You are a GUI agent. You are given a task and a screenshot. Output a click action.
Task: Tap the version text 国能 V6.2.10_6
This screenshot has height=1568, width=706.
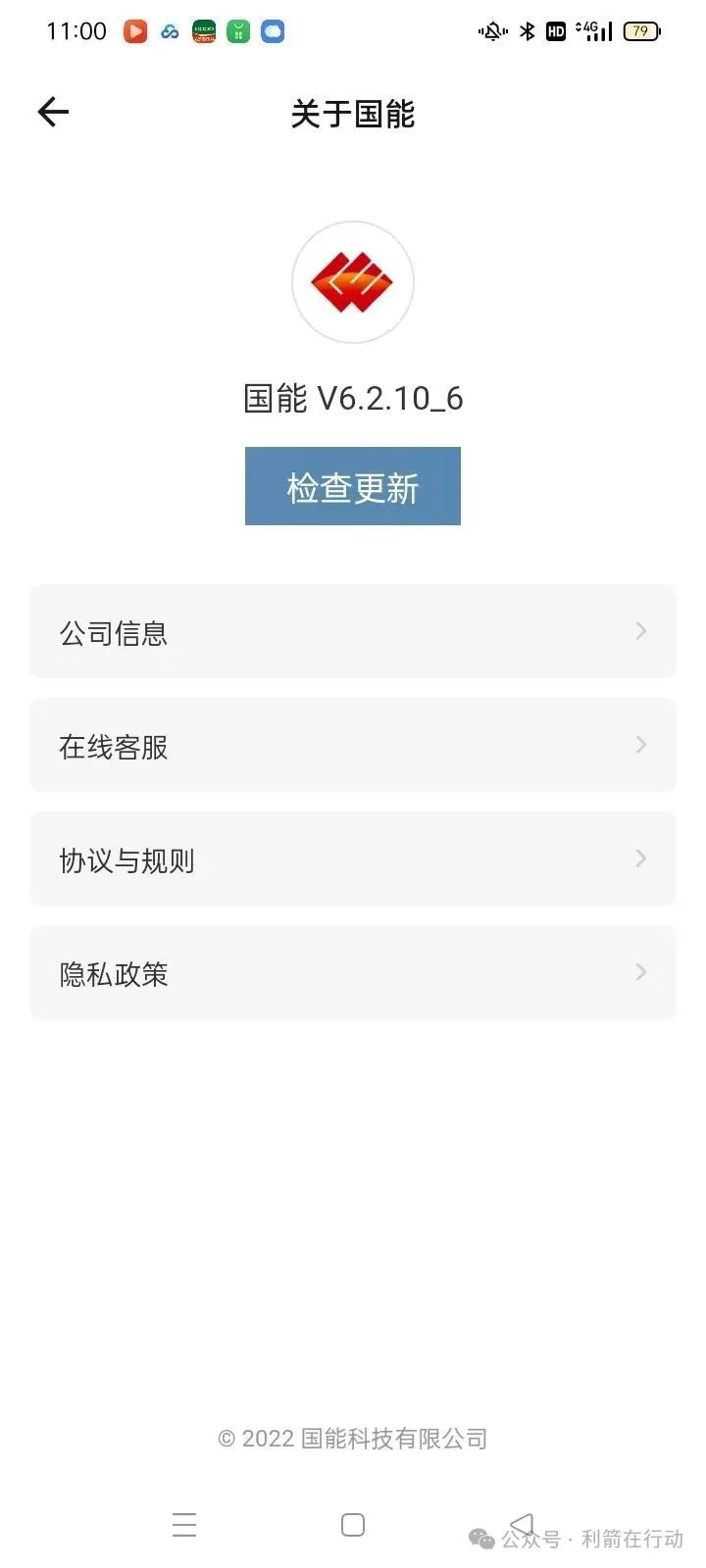pyautogui.click(x=352, y=399)
